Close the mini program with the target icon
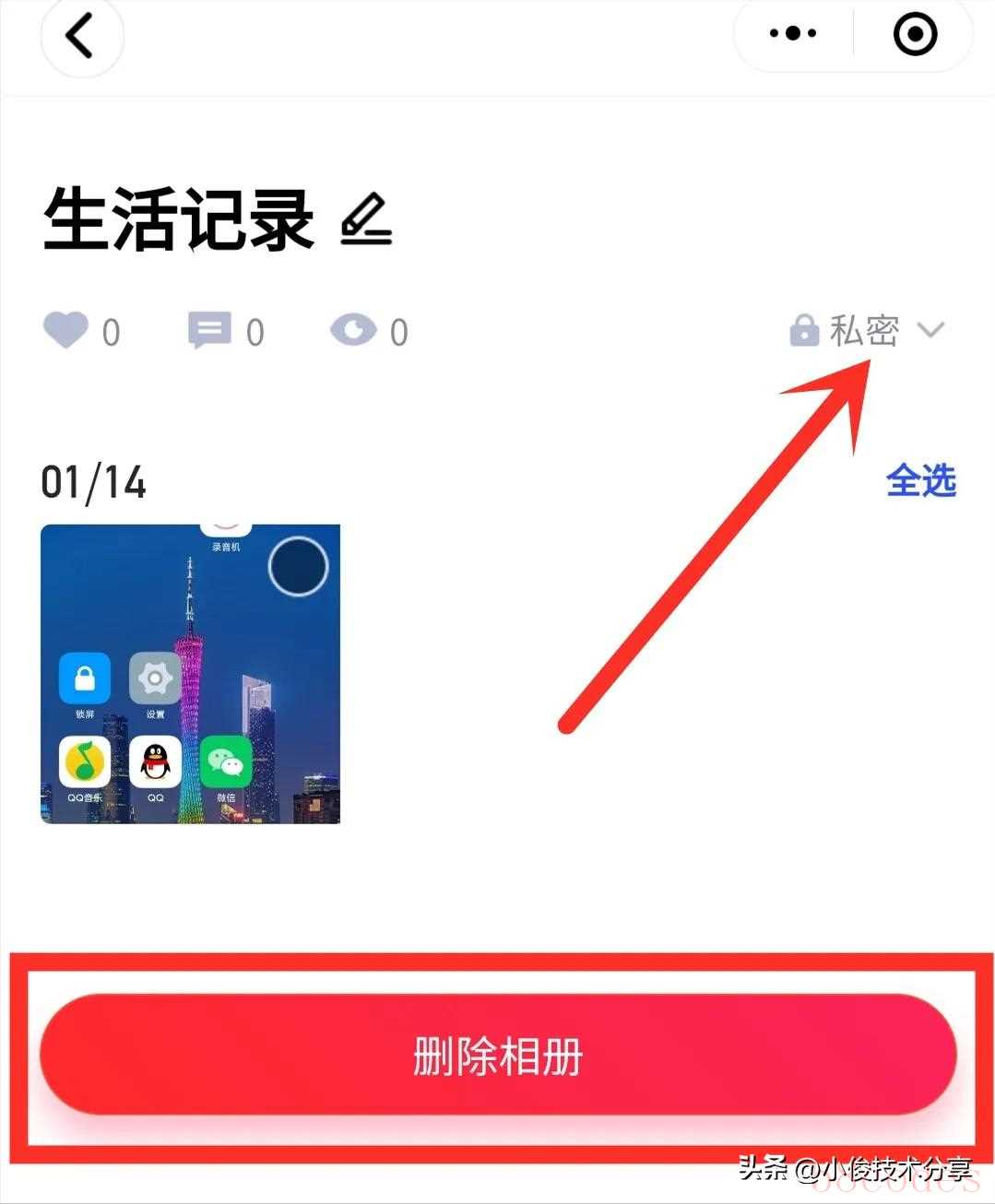The image size is (995, 1204). click(x=915, y=35)
